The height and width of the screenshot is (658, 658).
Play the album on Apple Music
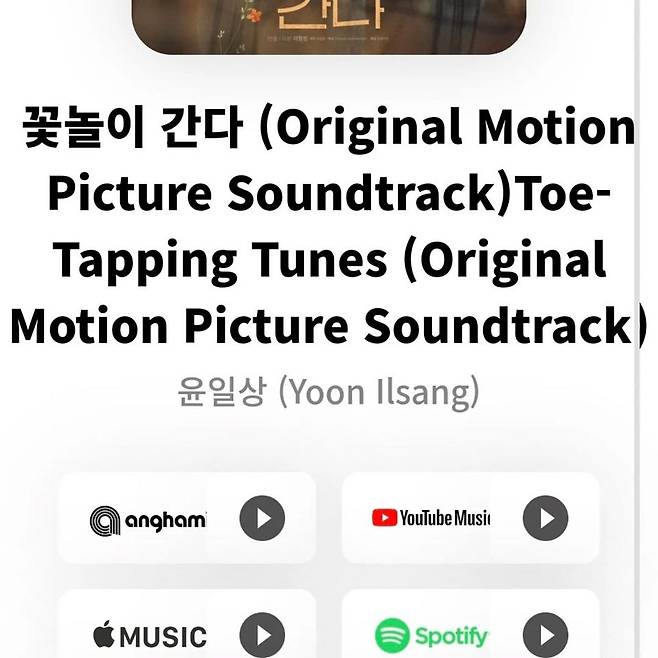(x=262, y=635)
